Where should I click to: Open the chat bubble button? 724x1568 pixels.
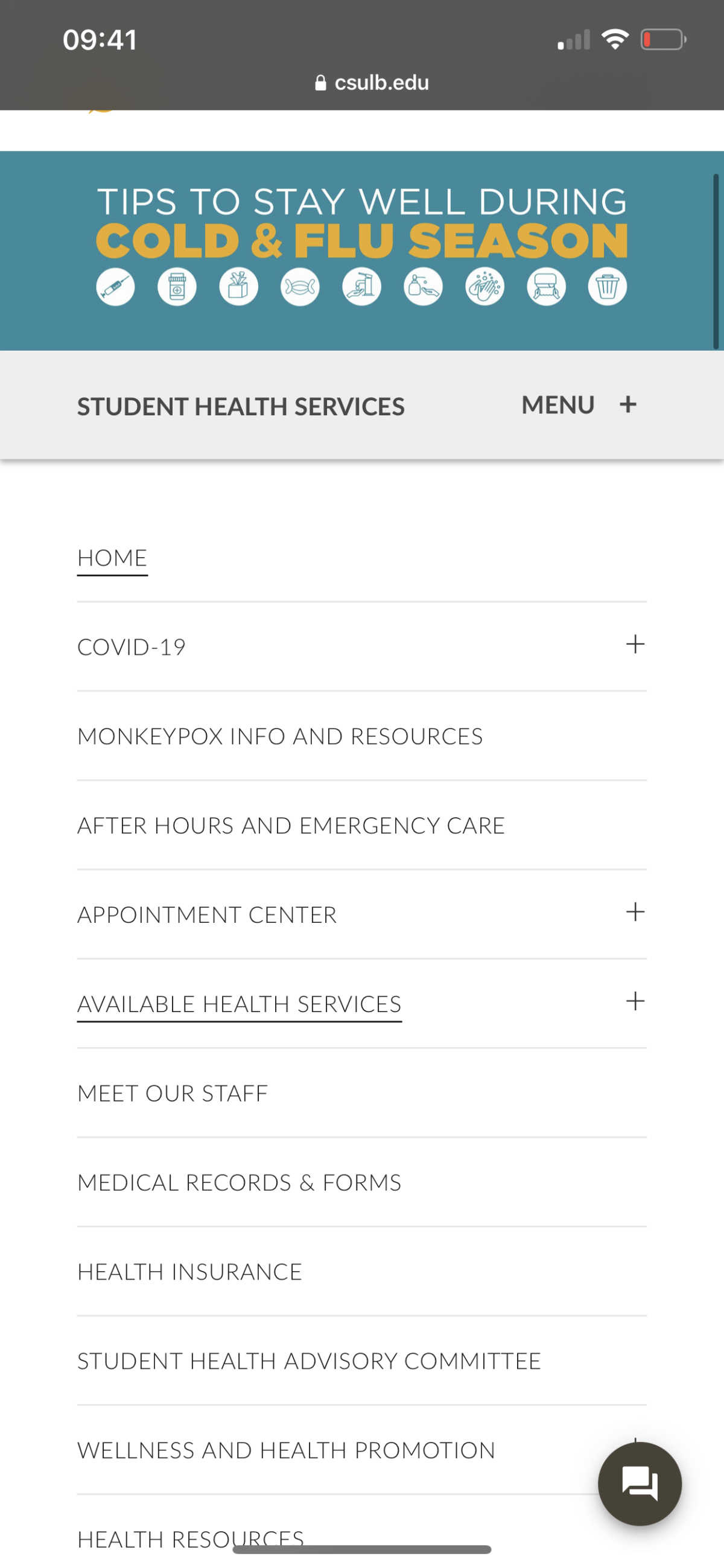pos(640,1484)
